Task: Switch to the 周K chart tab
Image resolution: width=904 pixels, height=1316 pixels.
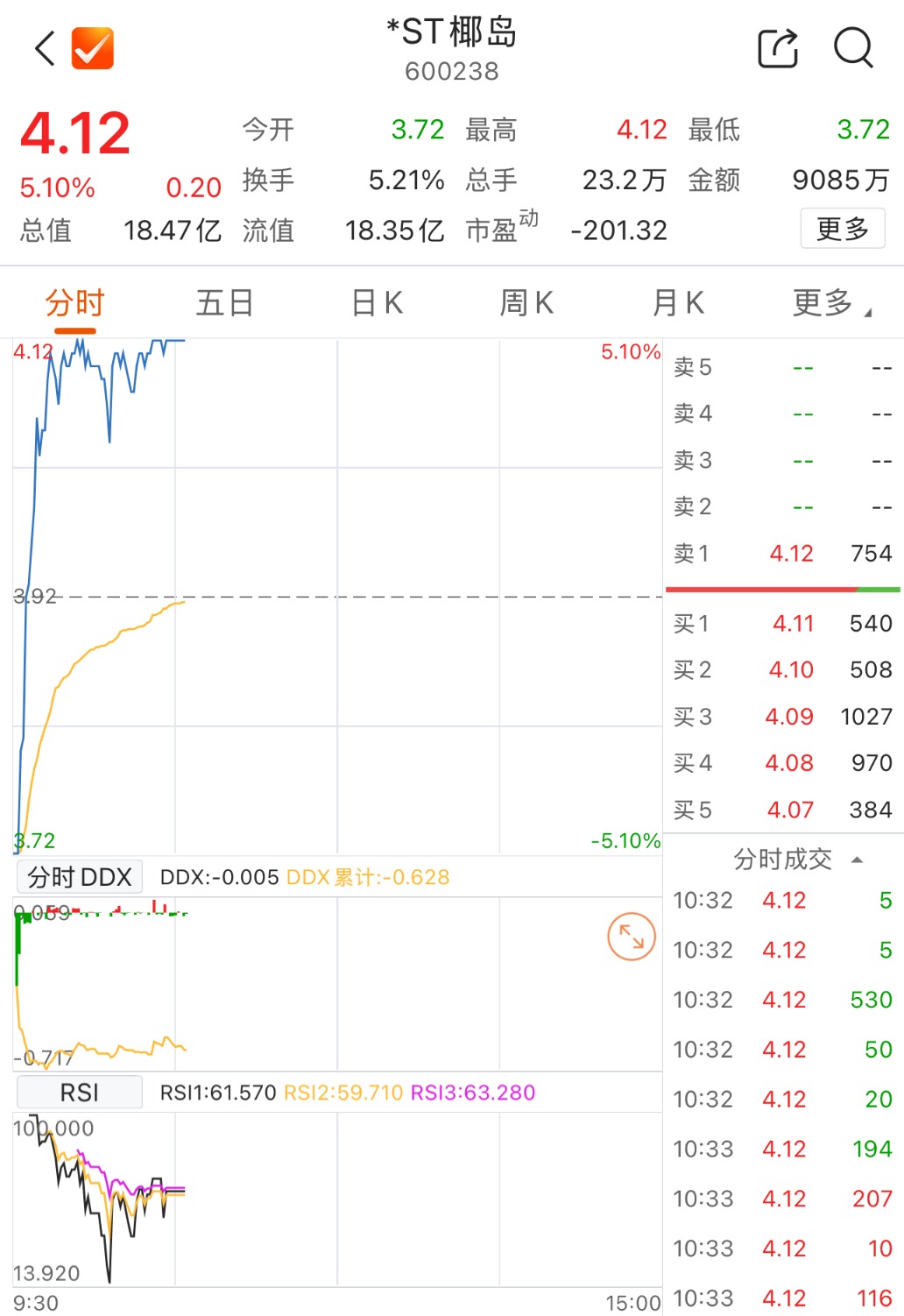Action: tap(526, 303)
